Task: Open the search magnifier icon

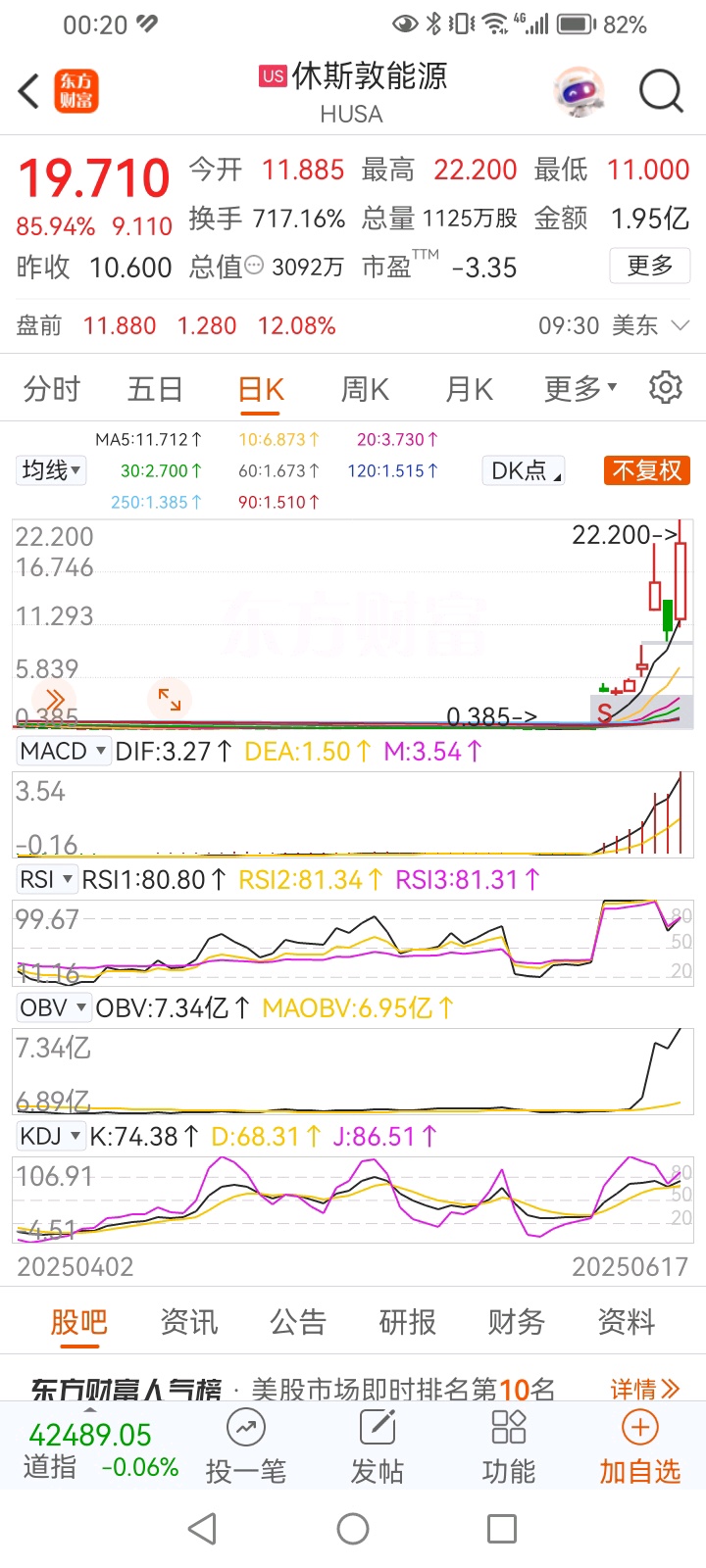Action: [x=660, y=92]
